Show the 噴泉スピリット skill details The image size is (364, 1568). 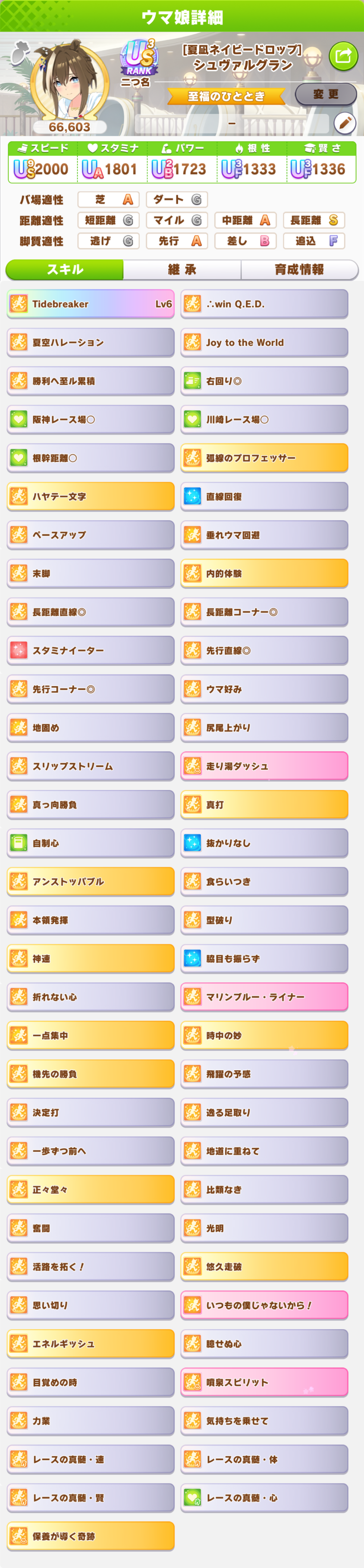[x=264, y=1382]
